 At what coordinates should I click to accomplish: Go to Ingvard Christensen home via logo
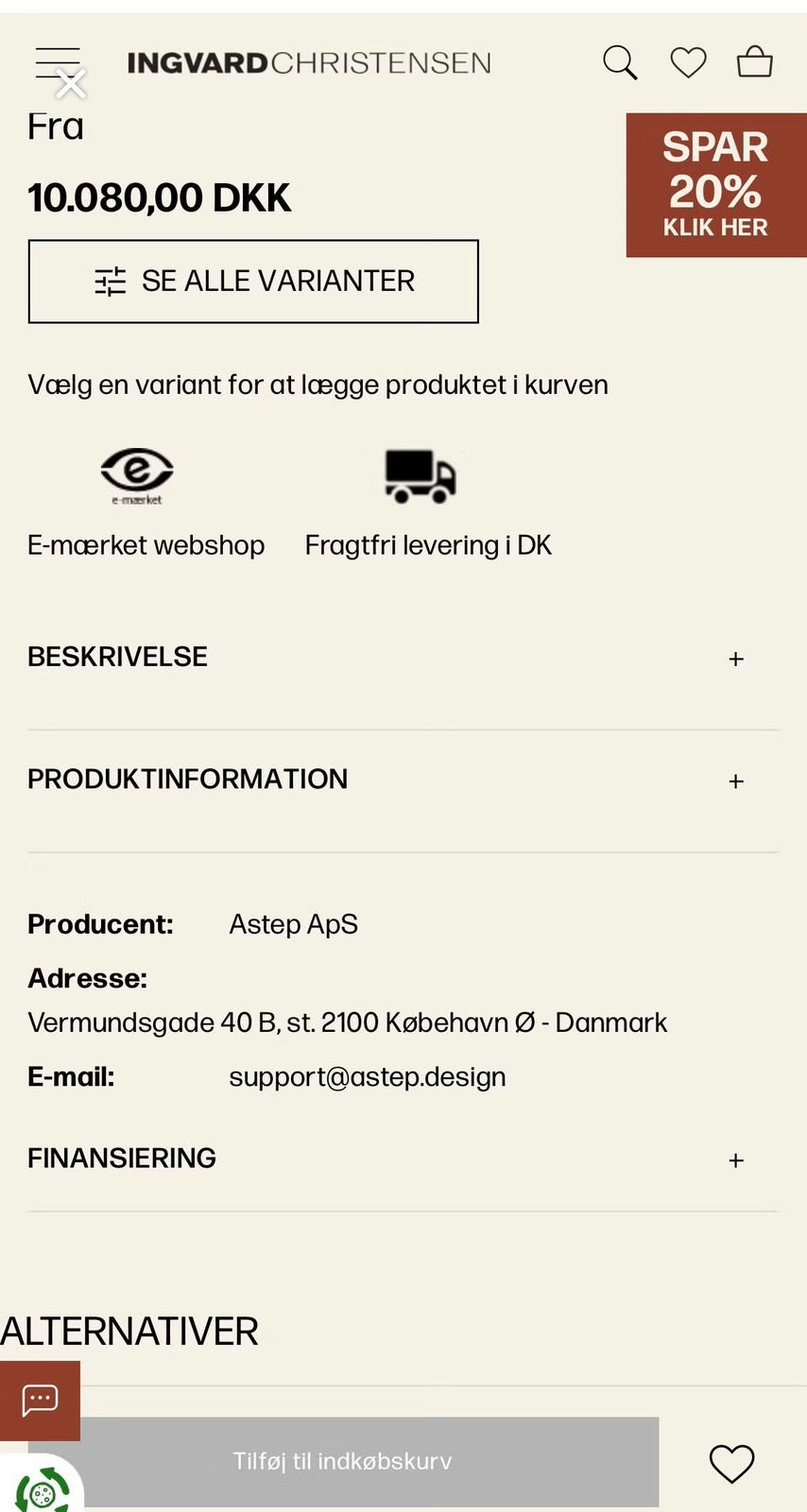[309, 63]
